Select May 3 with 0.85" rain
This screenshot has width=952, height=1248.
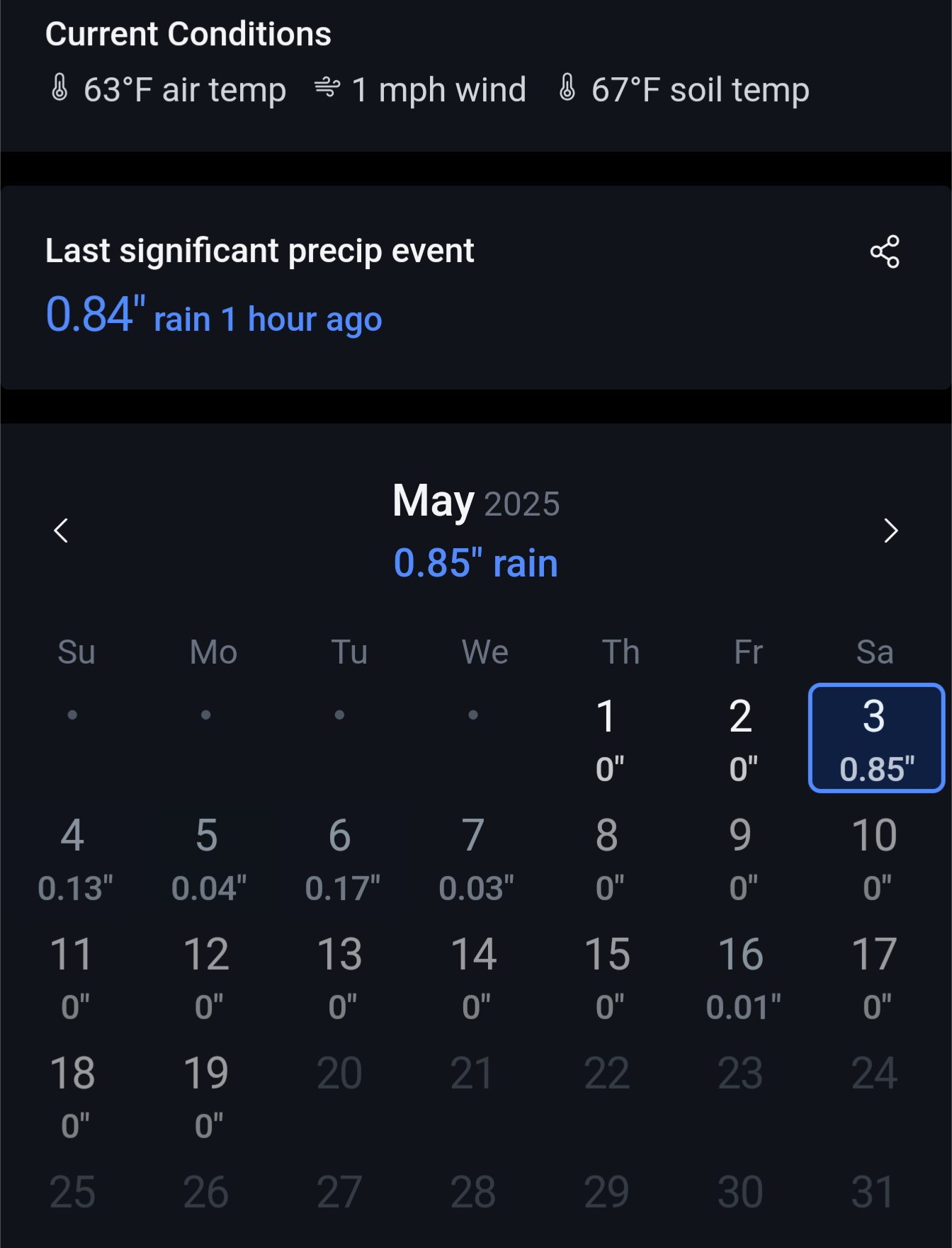pos(876,738)
